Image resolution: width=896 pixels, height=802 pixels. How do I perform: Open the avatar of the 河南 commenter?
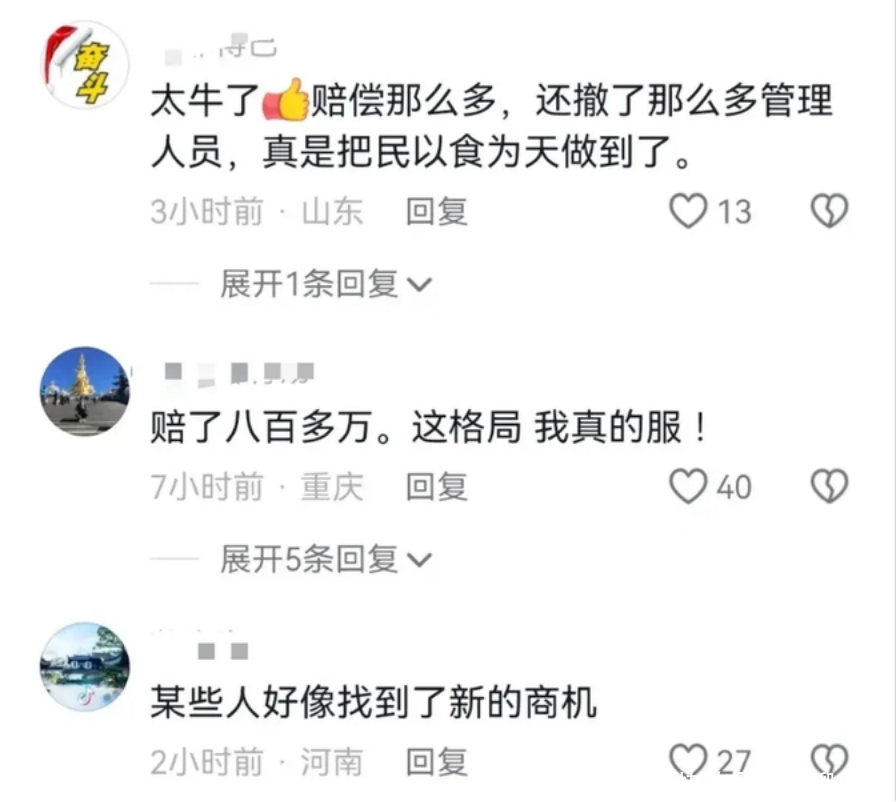pos(84,666)
